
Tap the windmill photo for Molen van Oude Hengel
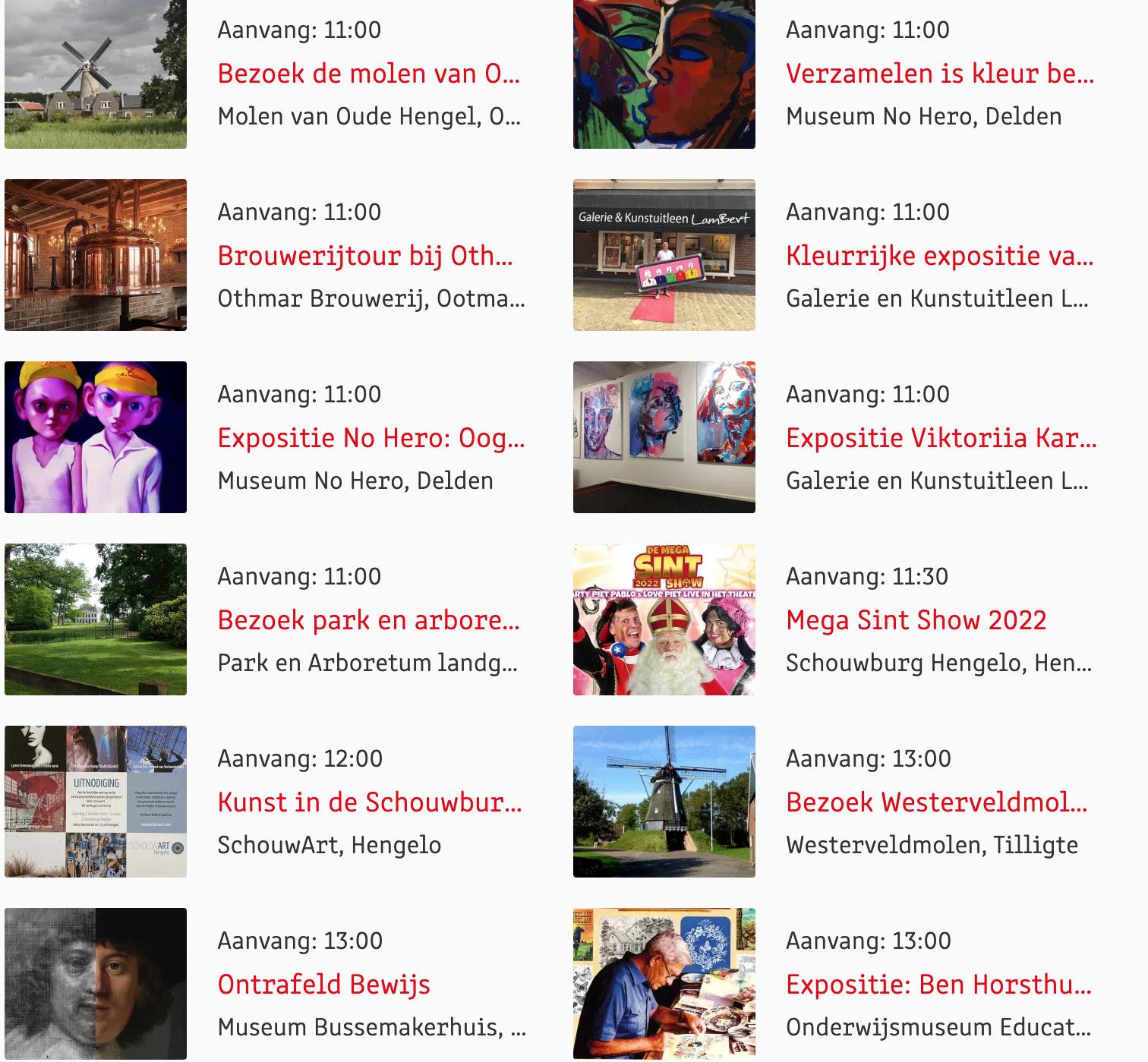coord(96,74)
